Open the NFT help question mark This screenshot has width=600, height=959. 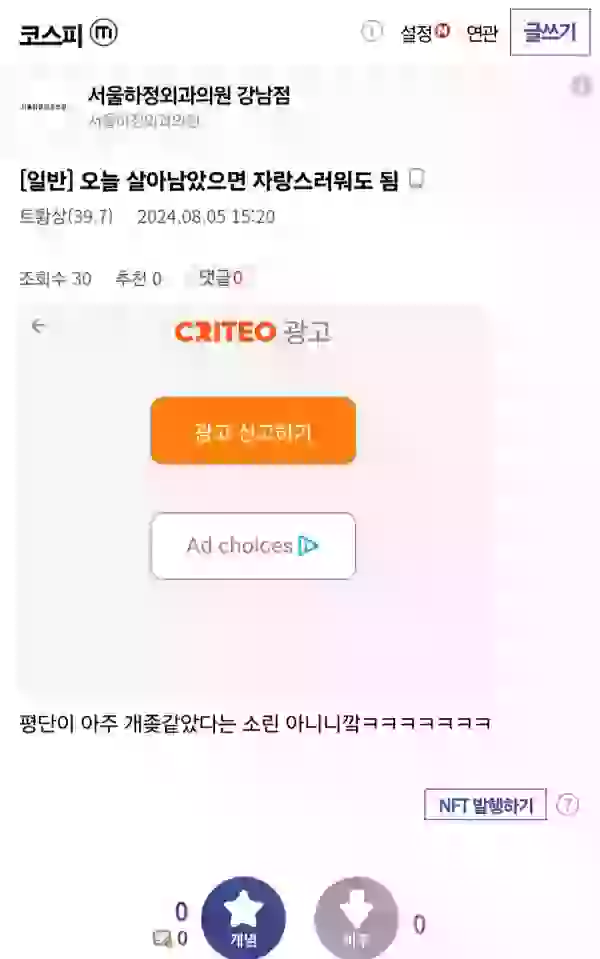[567, 804]
